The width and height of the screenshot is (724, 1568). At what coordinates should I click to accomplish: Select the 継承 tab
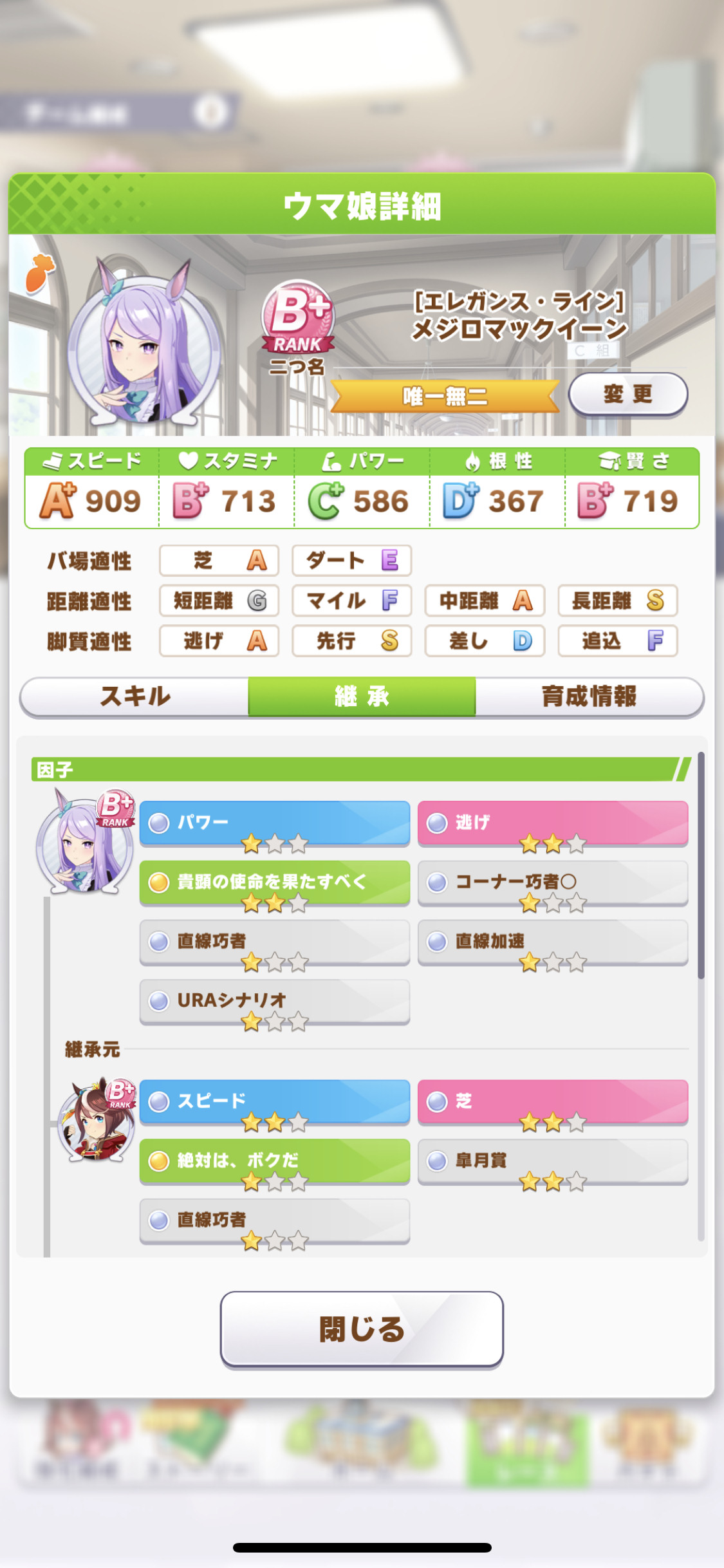coord(362,696)
